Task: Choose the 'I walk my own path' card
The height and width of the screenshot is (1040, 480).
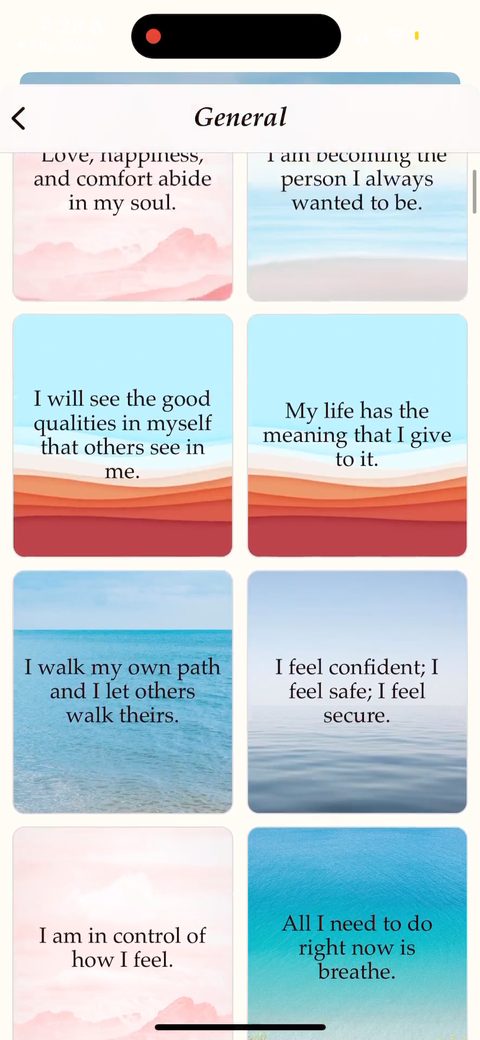Action: (123, 692)
